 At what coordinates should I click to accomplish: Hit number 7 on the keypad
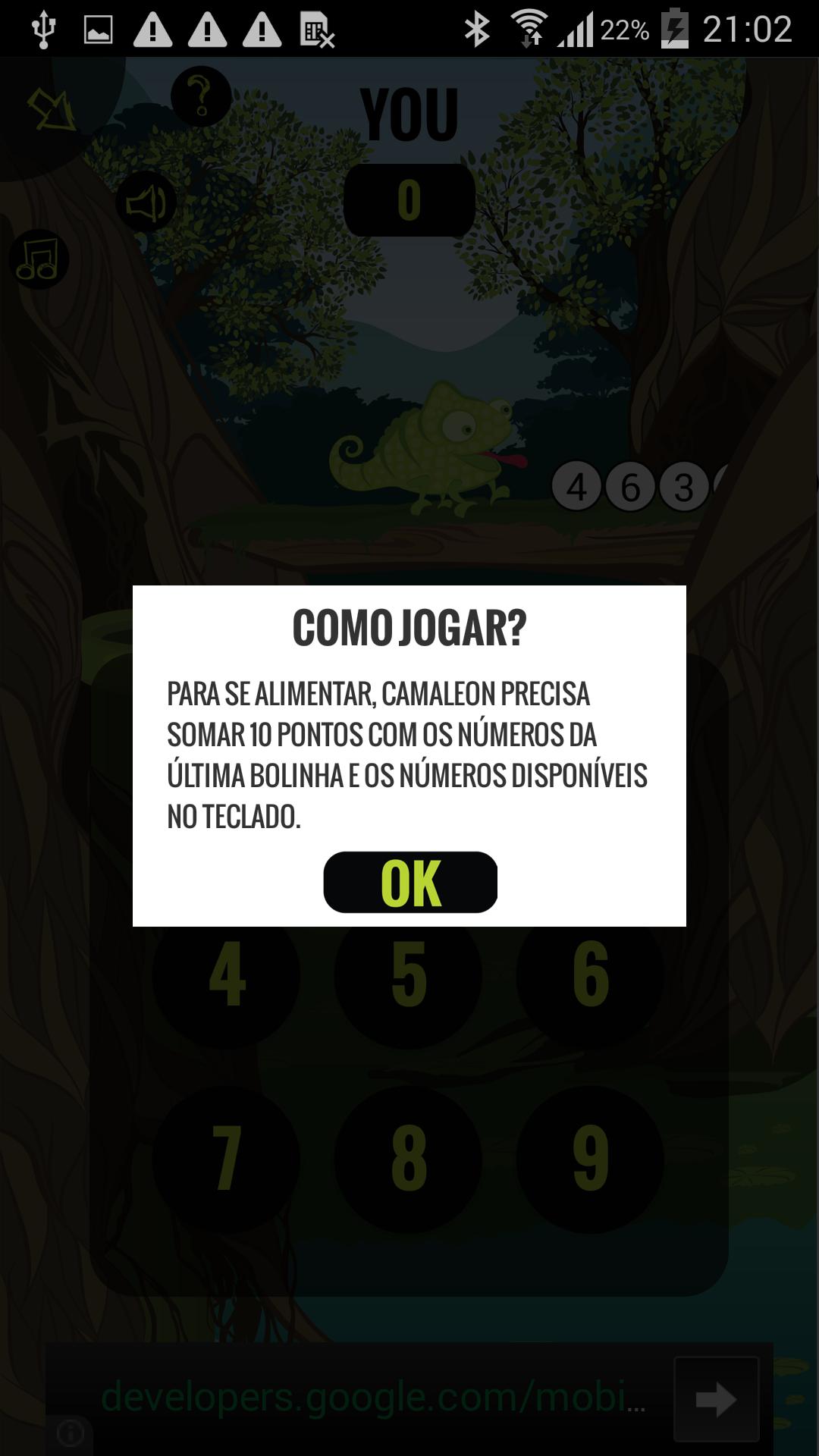click(226, 1158)
